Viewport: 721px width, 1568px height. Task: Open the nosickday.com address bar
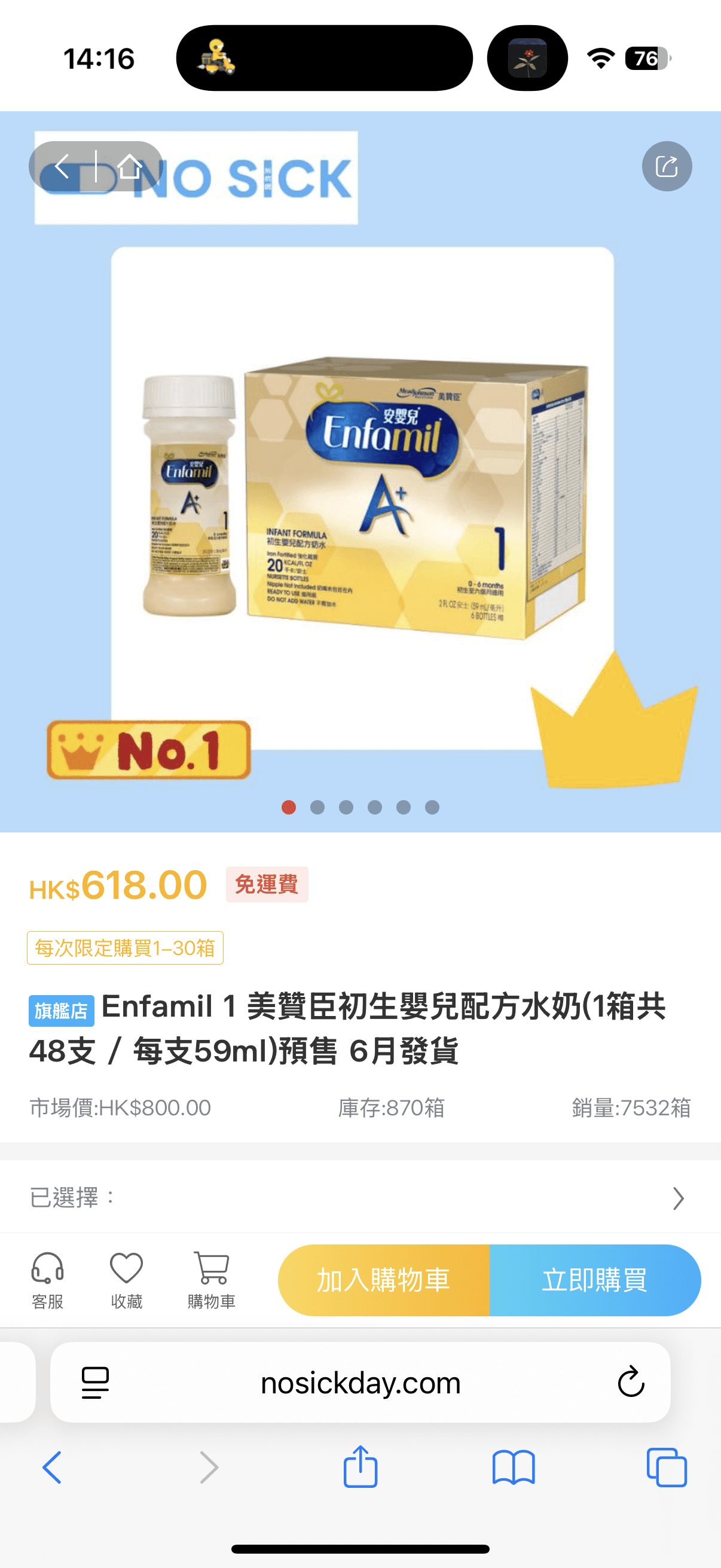(x=360, y=1383)
